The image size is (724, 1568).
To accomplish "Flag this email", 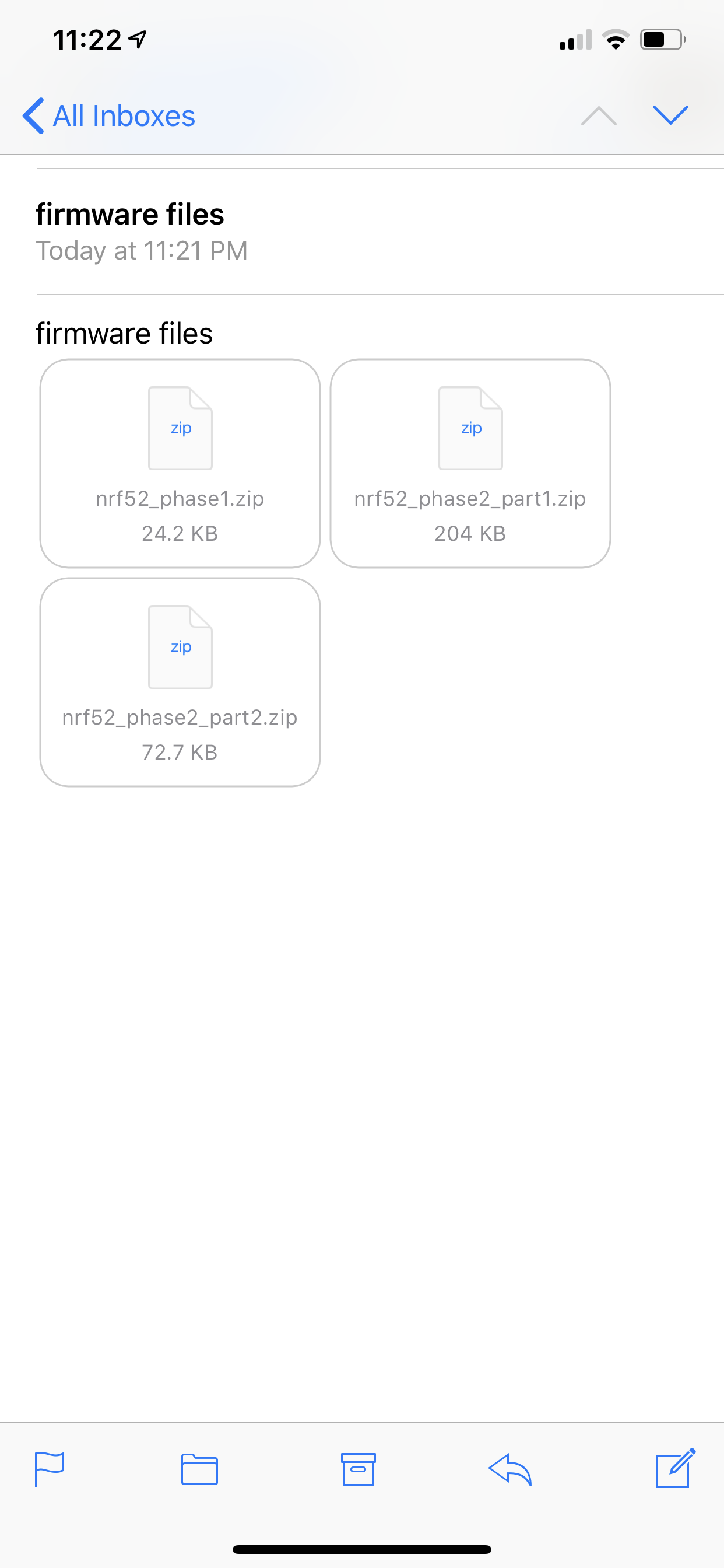I will pyautogui.click(x=50, y=1469).
